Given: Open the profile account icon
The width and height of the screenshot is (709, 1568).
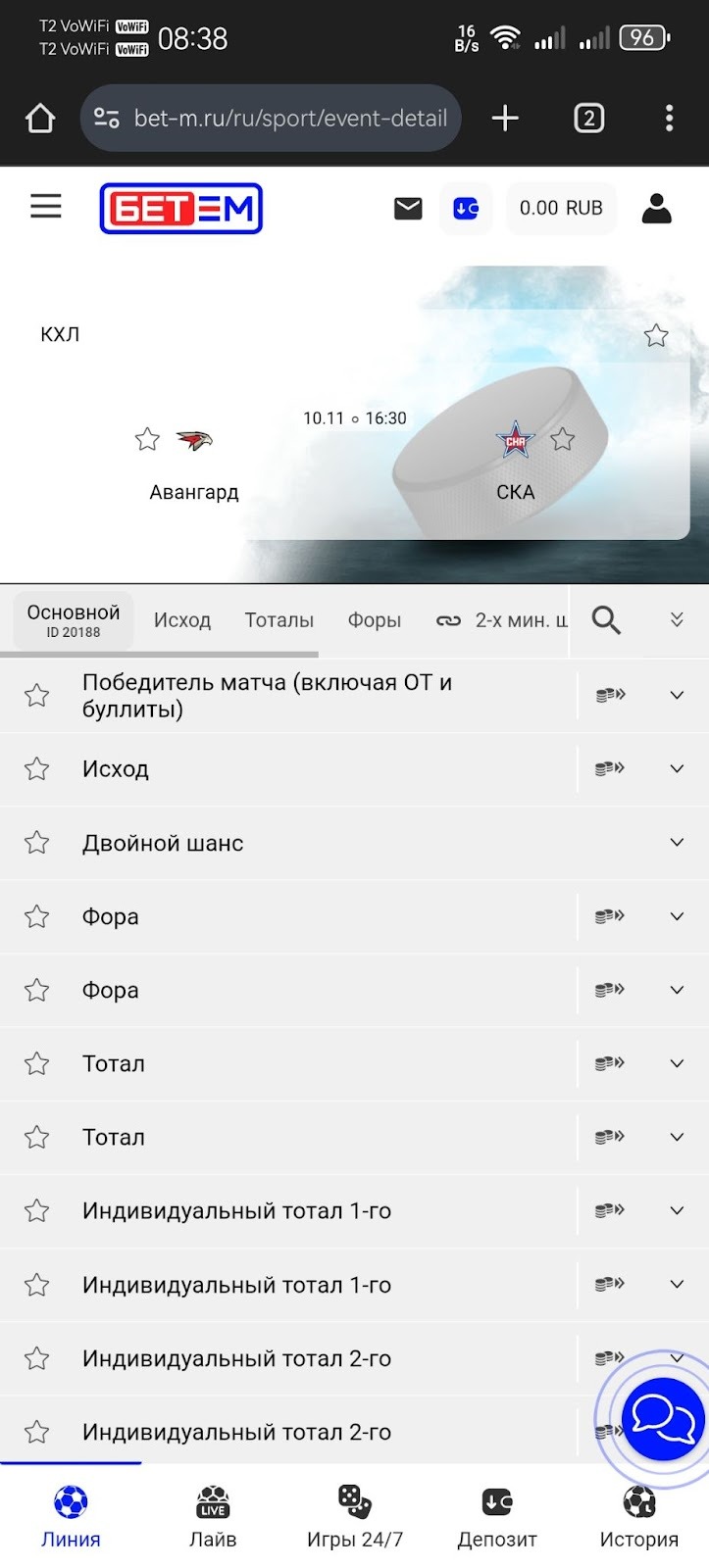Looking at the screenshot, I should click(x=657, y=208).
